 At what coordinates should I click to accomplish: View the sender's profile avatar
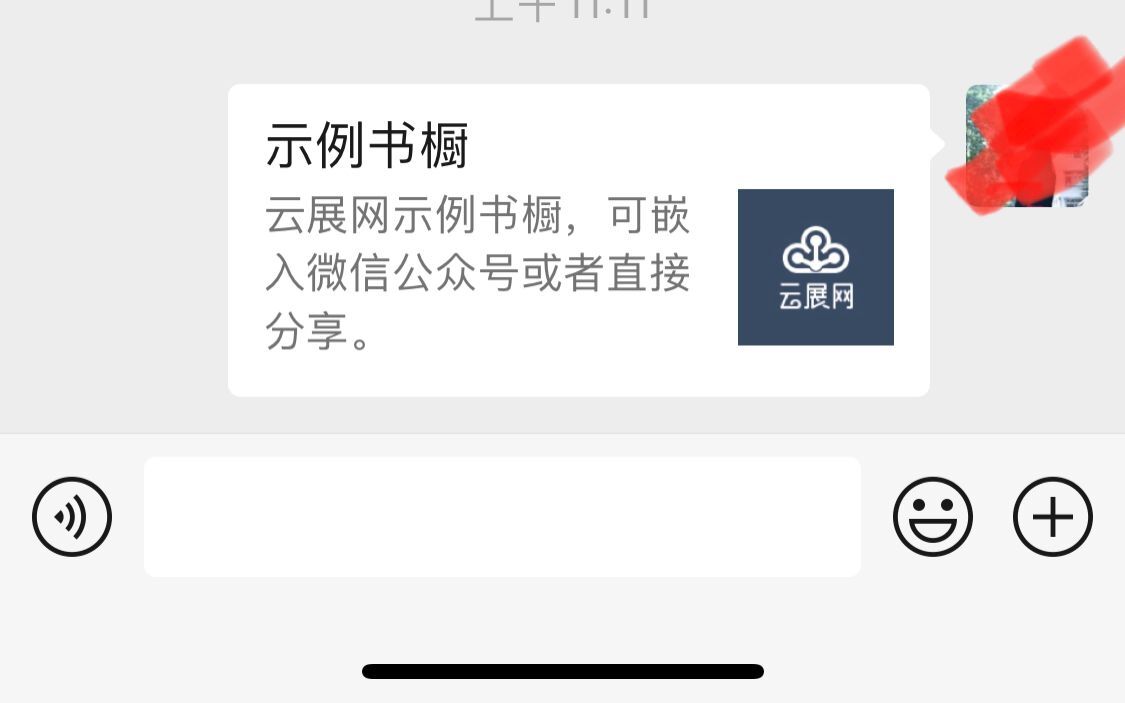coord(1026,146)
